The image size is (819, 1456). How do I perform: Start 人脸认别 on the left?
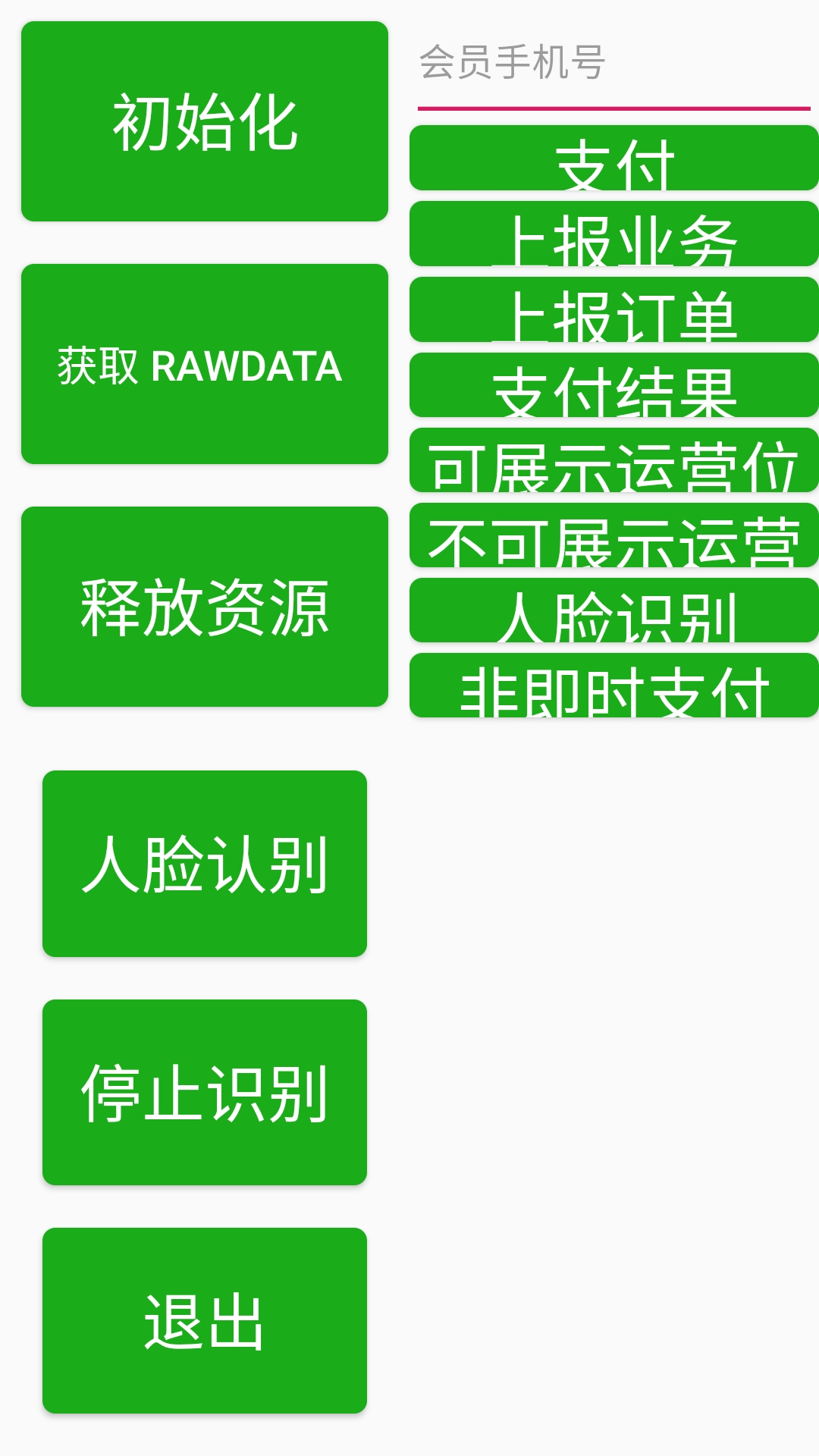(x=205, y=864)
